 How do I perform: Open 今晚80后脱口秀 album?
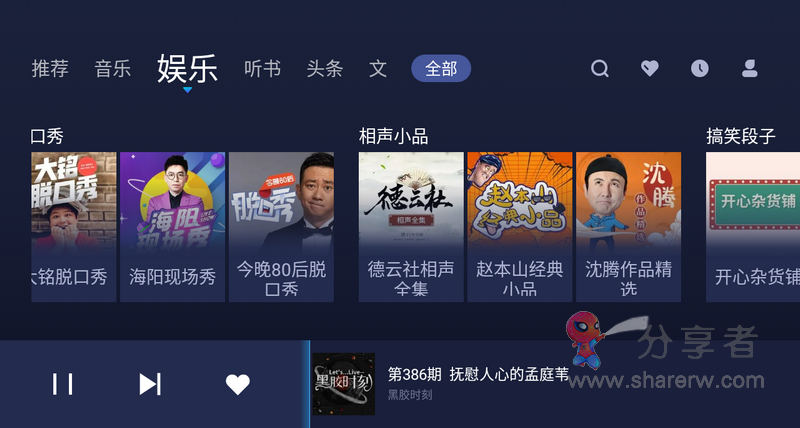click(x=281, y=226)
